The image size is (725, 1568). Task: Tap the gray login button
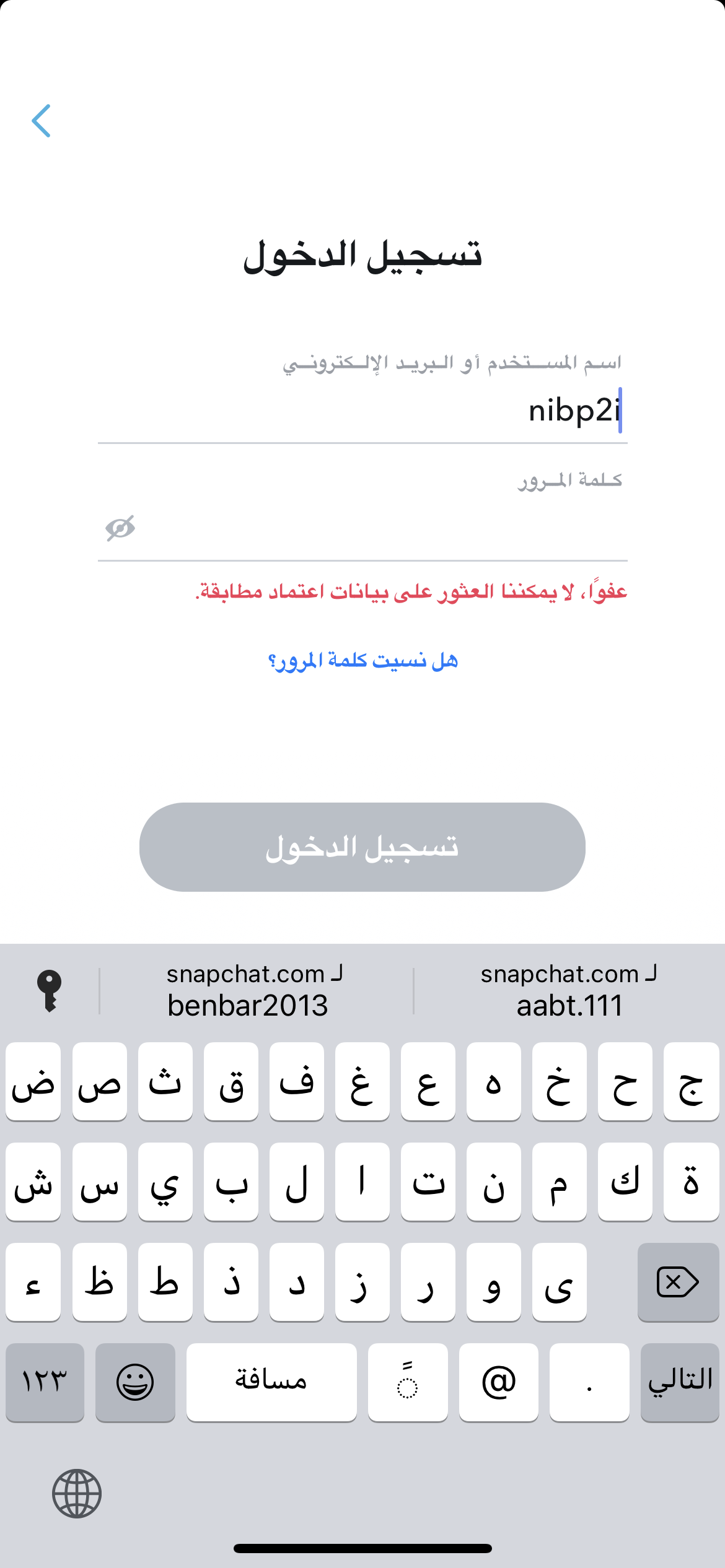coord(362,847)
